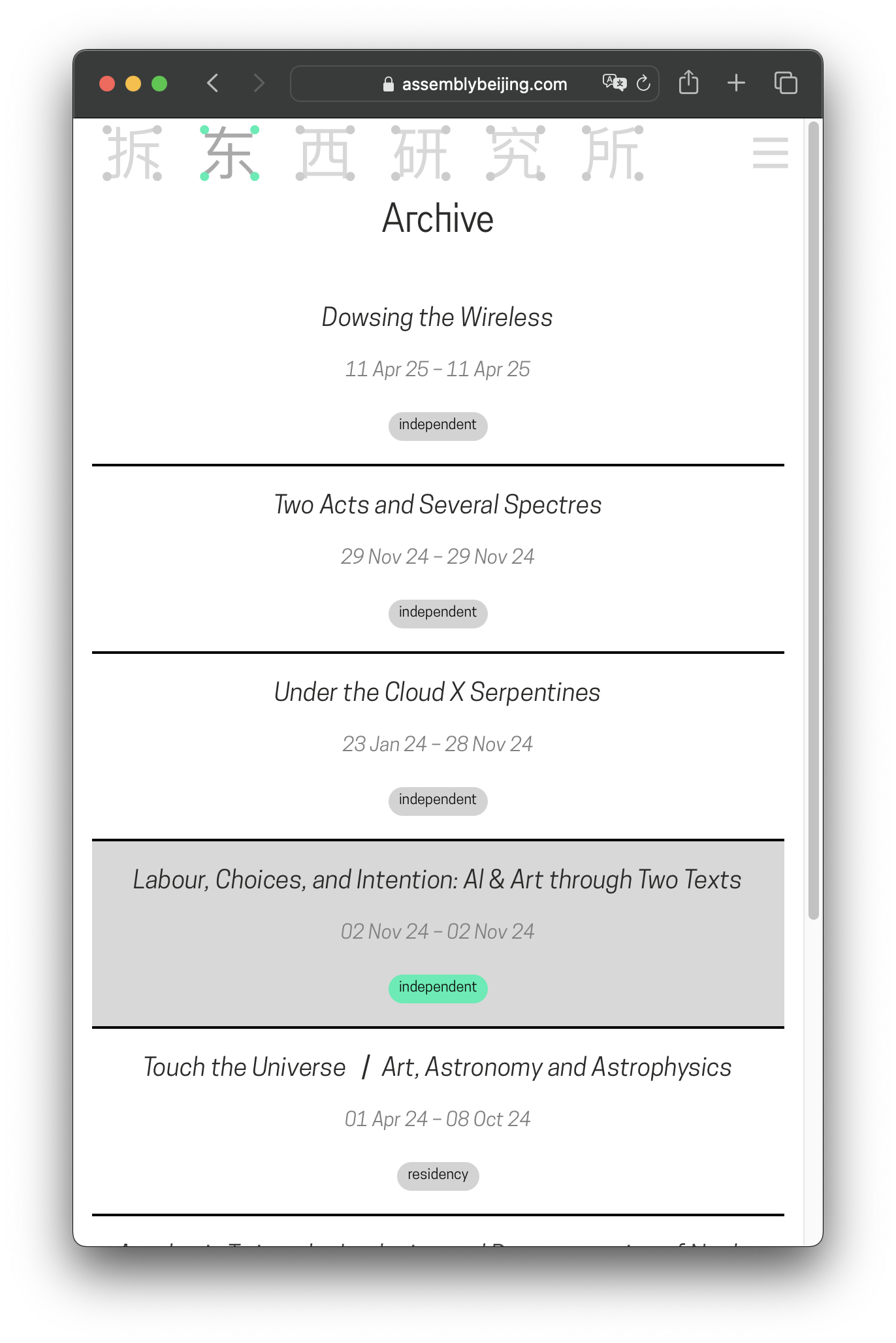Viewport: 896px width, 1343px height.
Task: Open a new tab
Action: [736, 83]
